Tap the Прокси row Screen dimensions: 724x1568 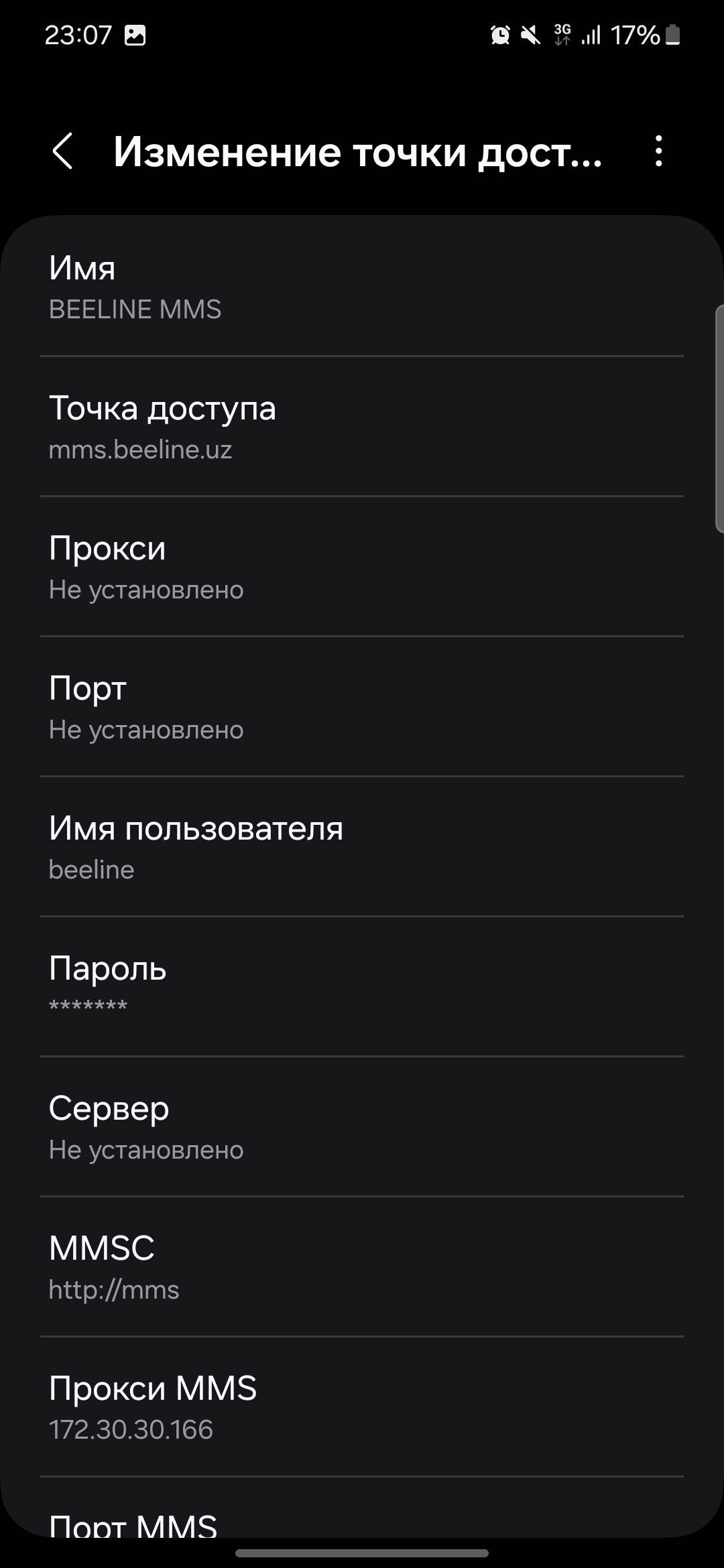362,566
